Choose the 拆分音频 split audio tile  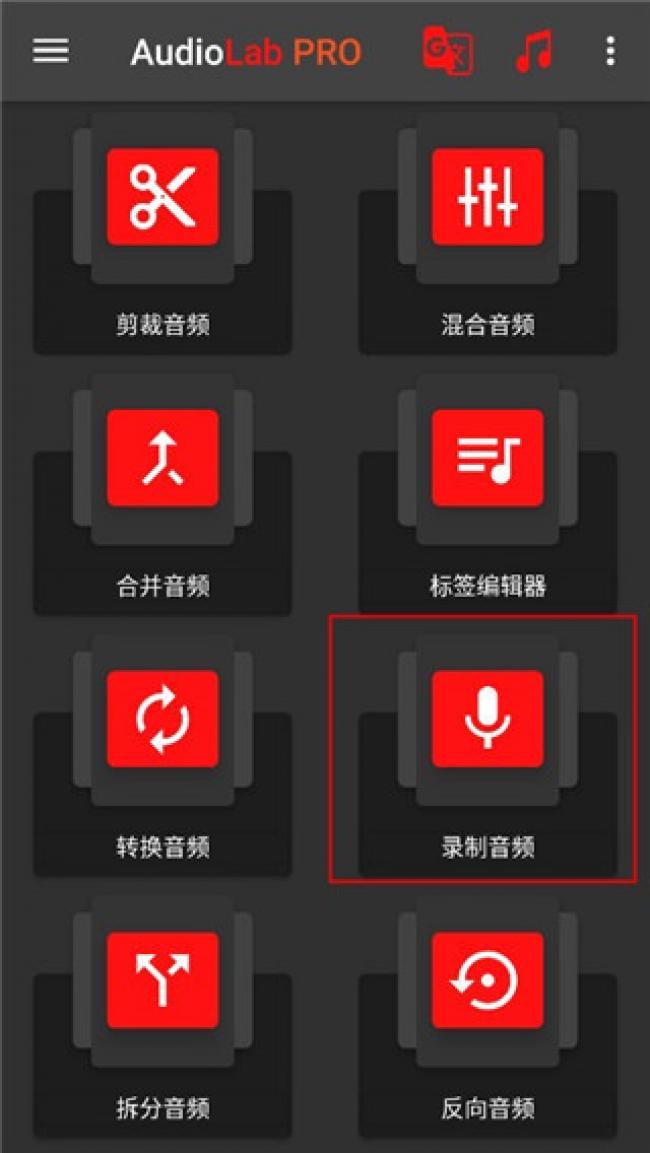pos(162,1018)
